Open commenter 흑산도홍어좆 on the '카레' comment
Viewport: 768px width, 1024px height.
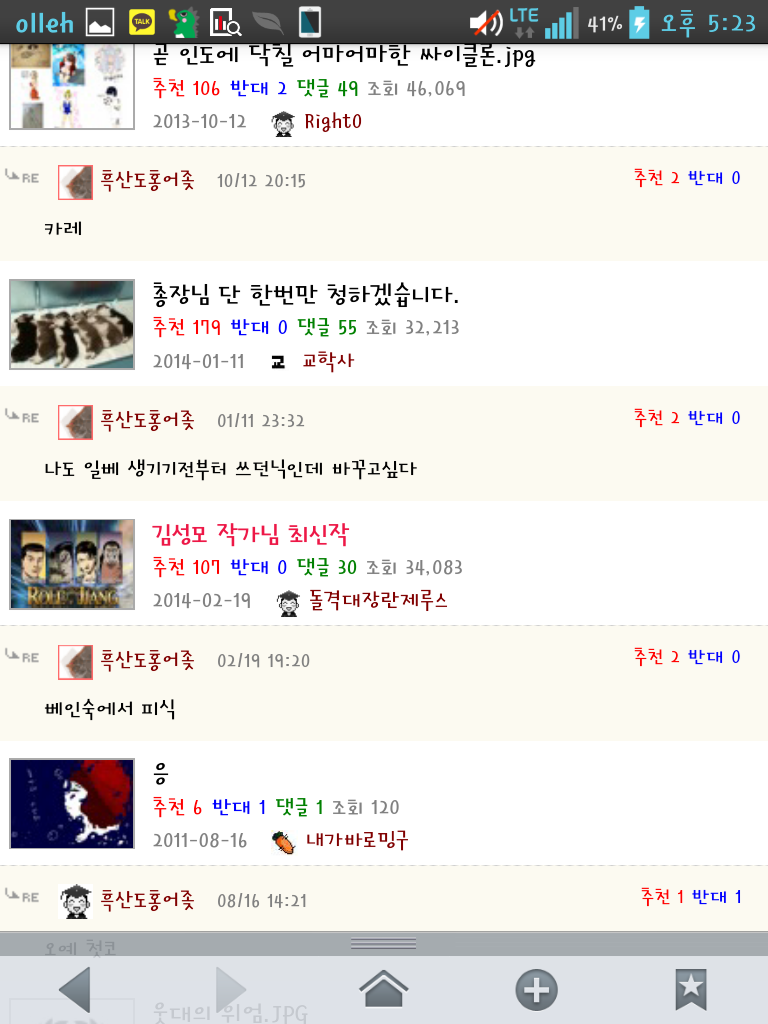pyautogui.click(x=148, y=181)
